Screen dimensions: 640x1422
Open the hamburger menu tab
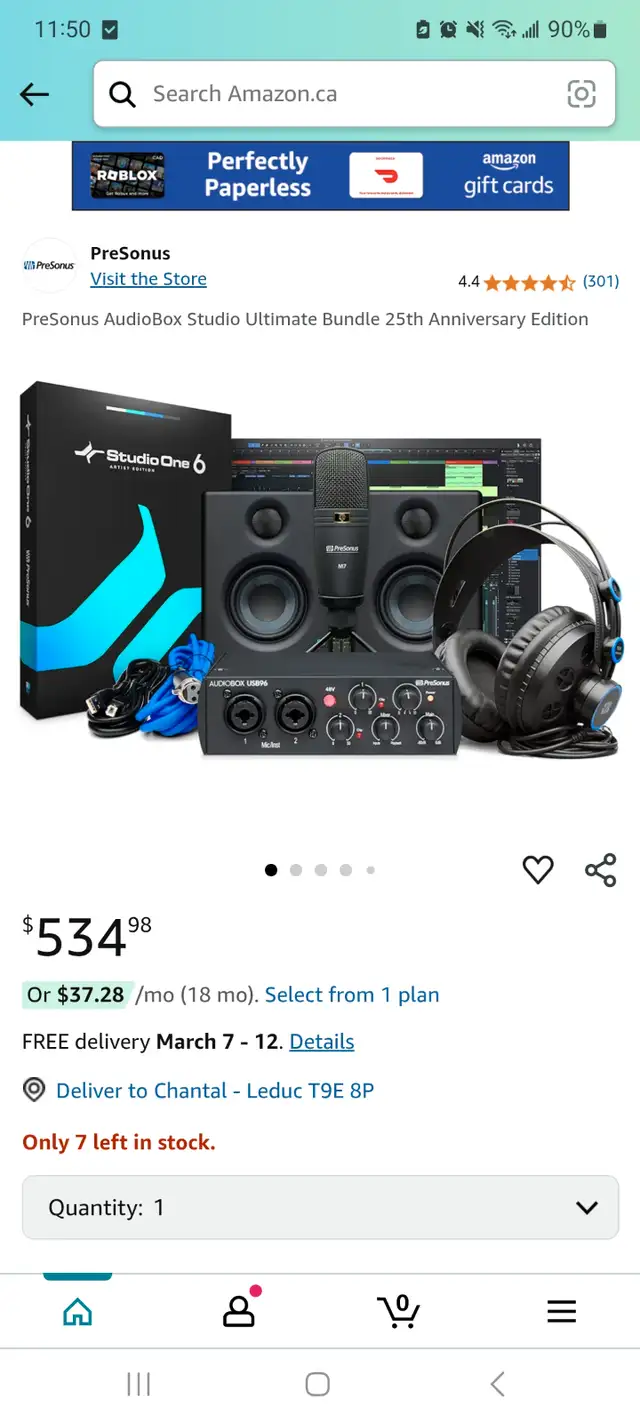click(x=562, y=1312)
